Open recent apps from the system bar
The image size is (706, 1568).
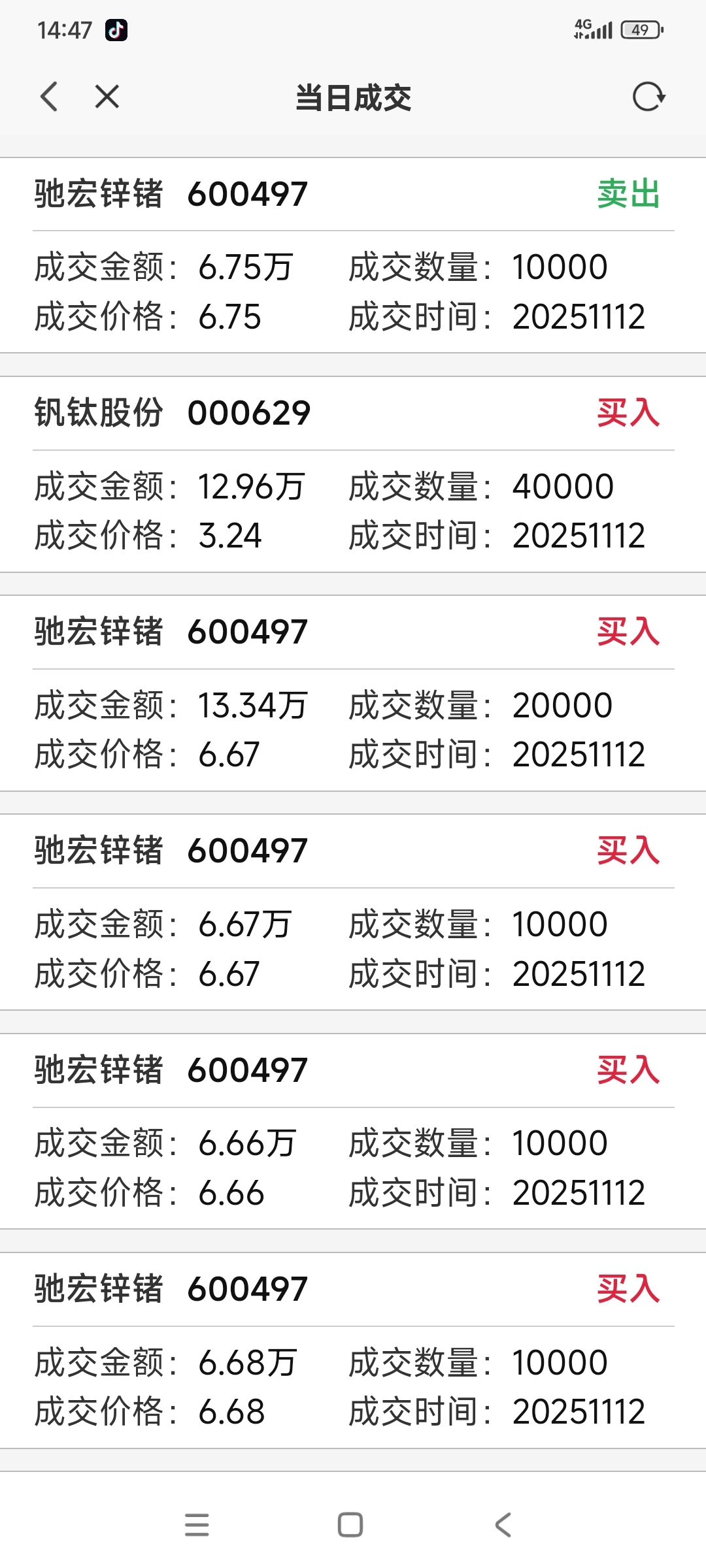coord(197,1525)
